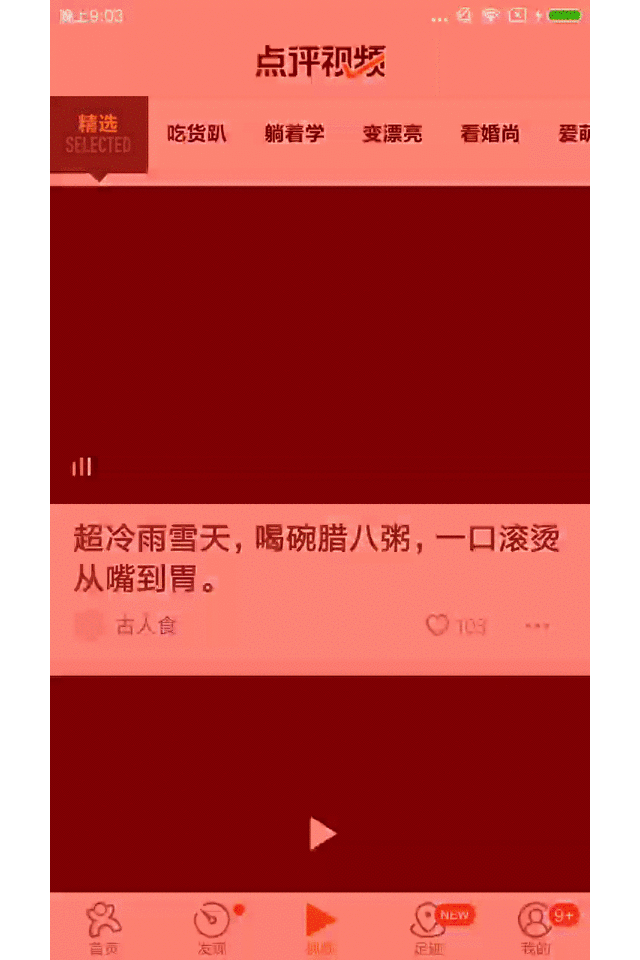Open the 足迹 tab marked NEW

[x=428, y=928]
